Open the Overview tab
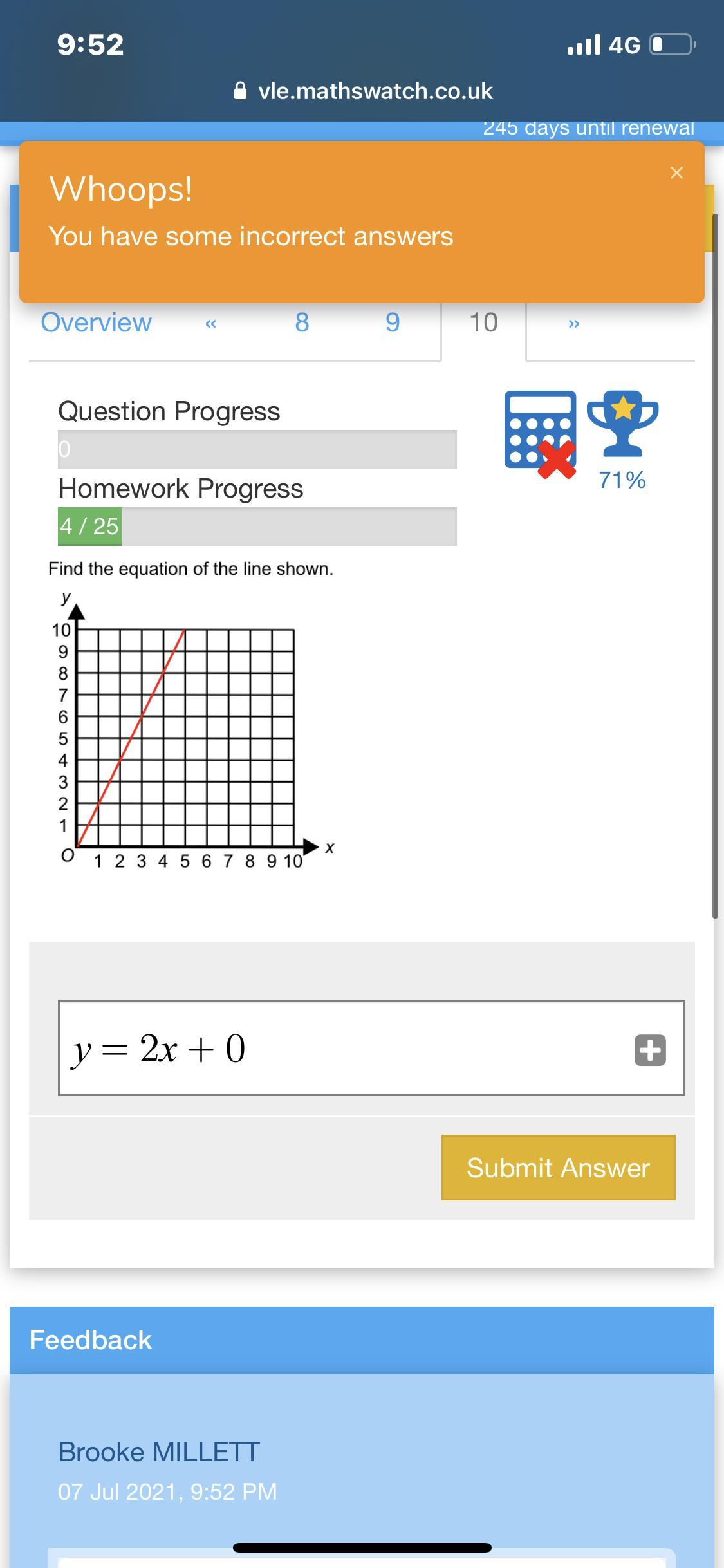 click(x=97, y=322)
